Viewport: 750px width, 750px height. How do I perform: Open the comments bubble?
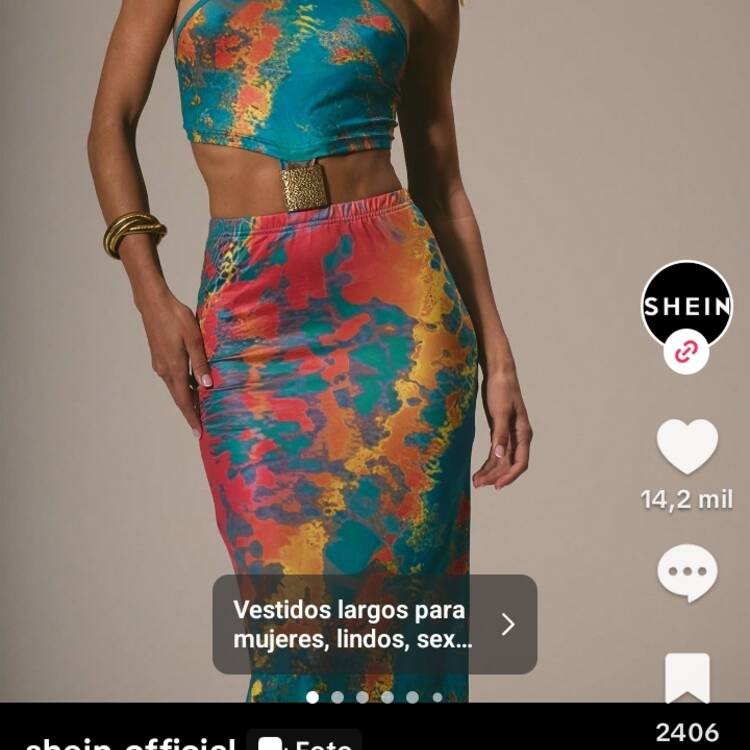coord(687,572)
